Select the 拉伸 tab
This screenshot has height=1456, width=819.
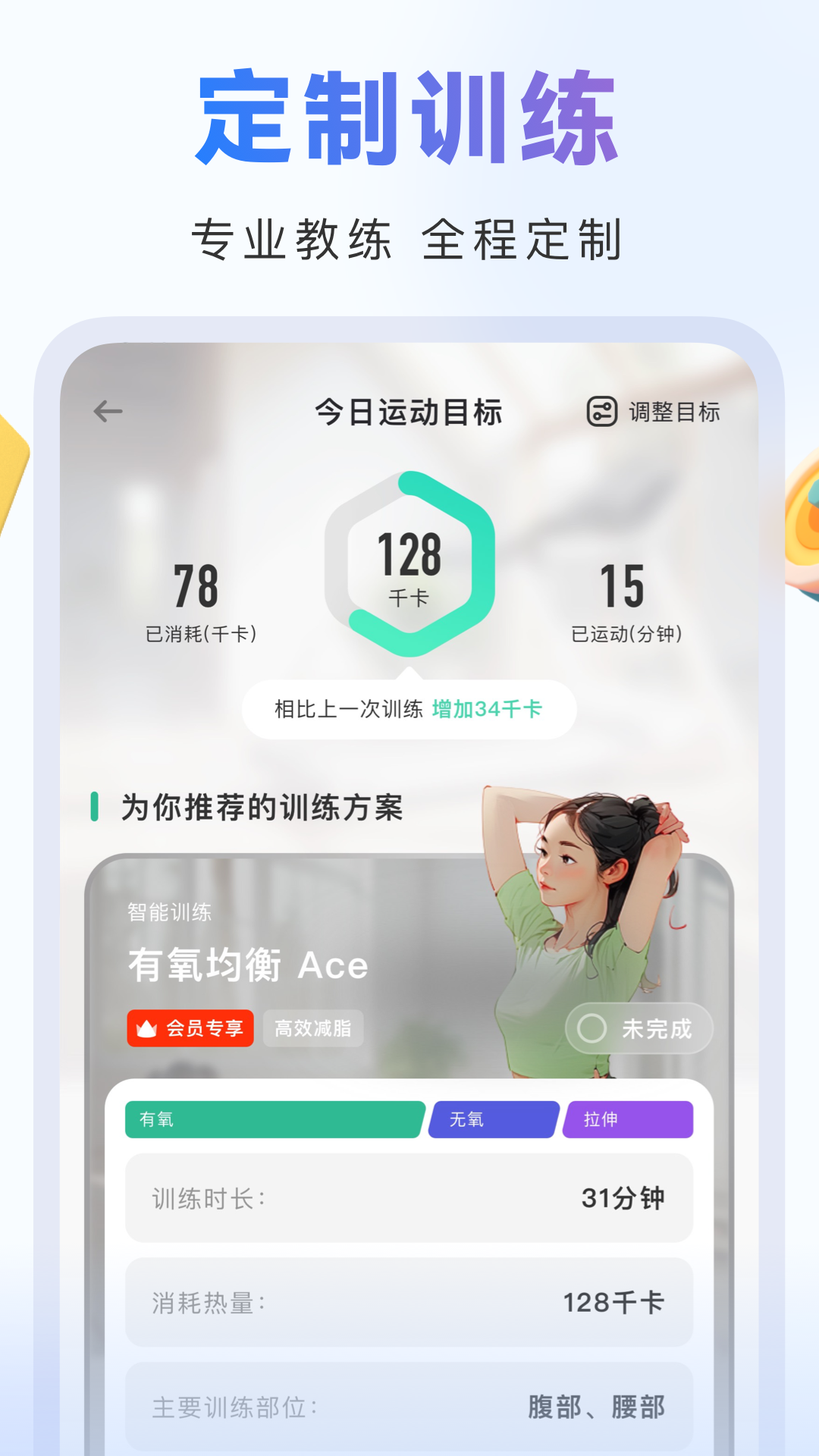click(x=628, y=1120)
